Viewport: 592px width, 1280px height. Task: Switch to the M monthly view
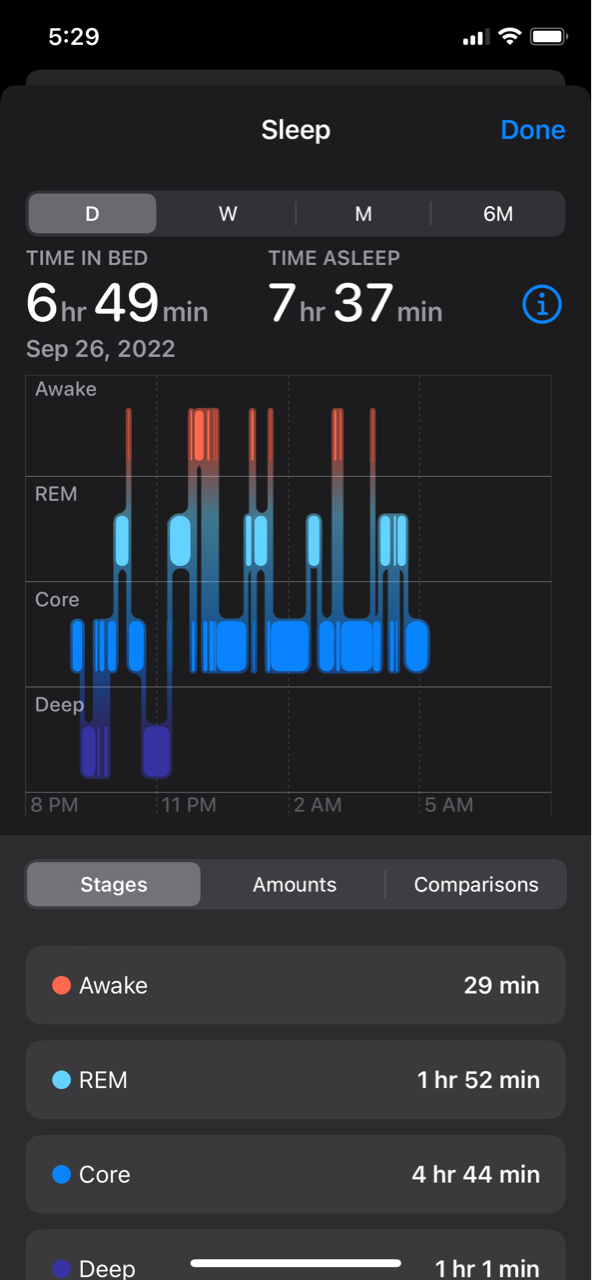point(363,214)
